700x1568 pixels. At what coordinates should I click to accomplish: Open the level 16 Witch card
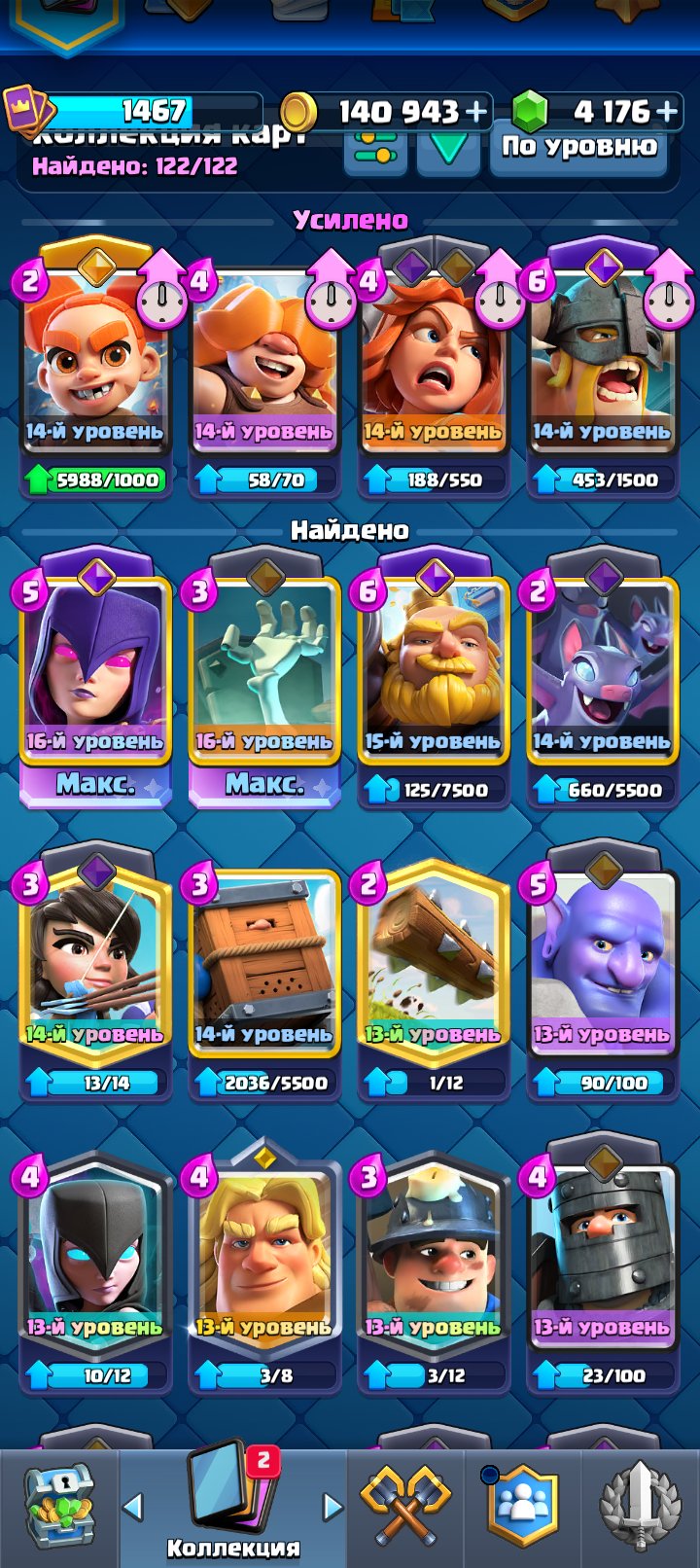tap(94, 678)
